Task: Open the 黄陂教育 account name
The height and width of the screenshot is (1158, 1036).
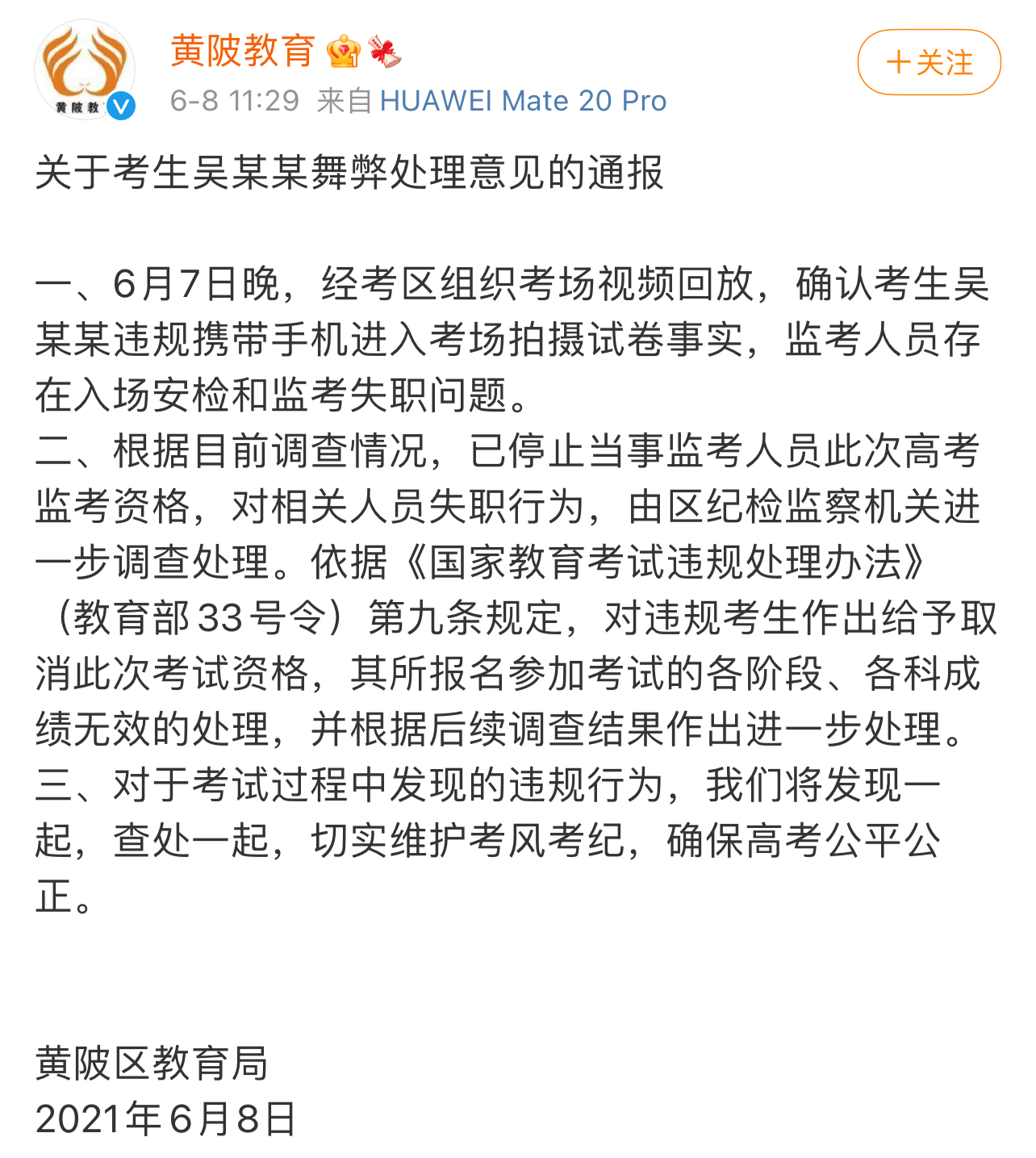Action: (242, 51)
